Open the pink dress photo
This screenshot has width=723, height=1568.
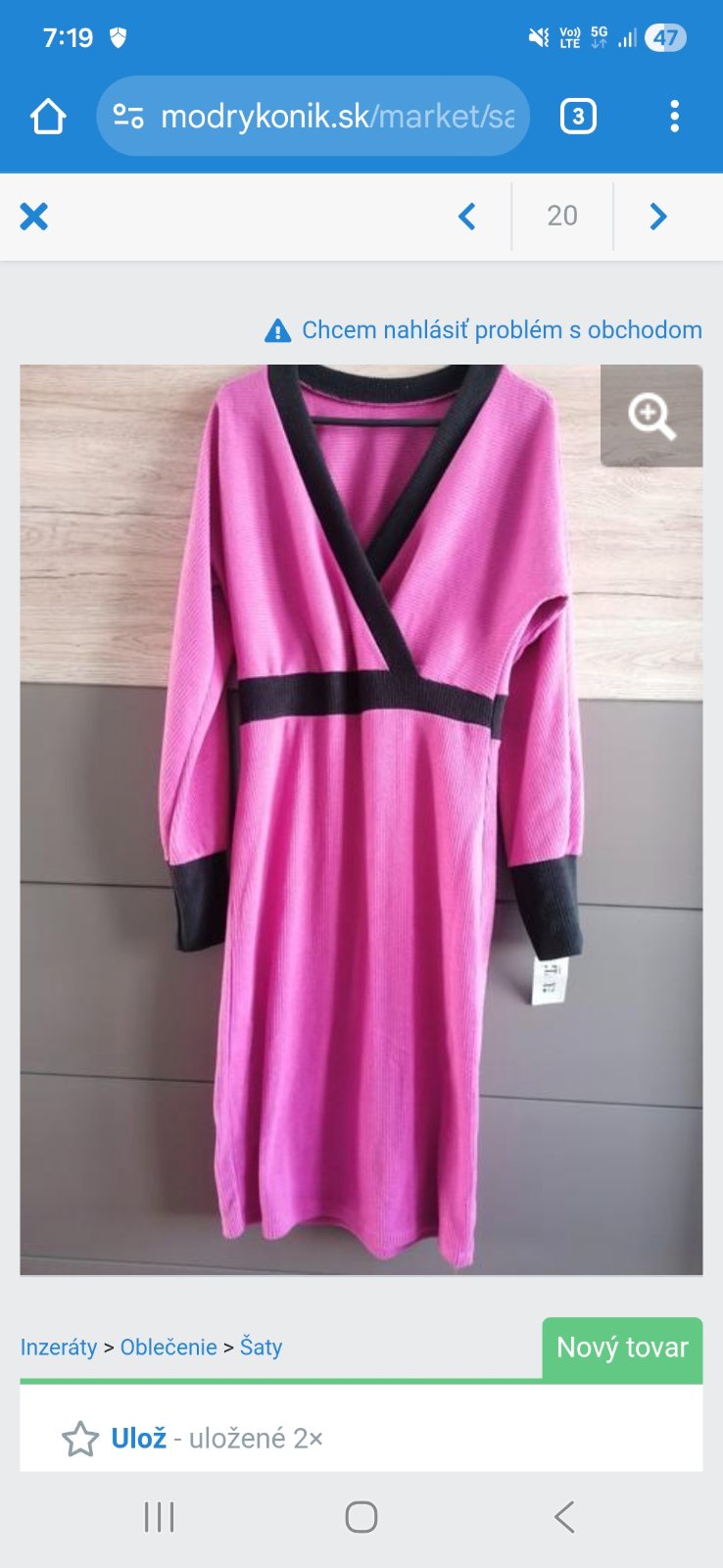click(x=361, y=819)
